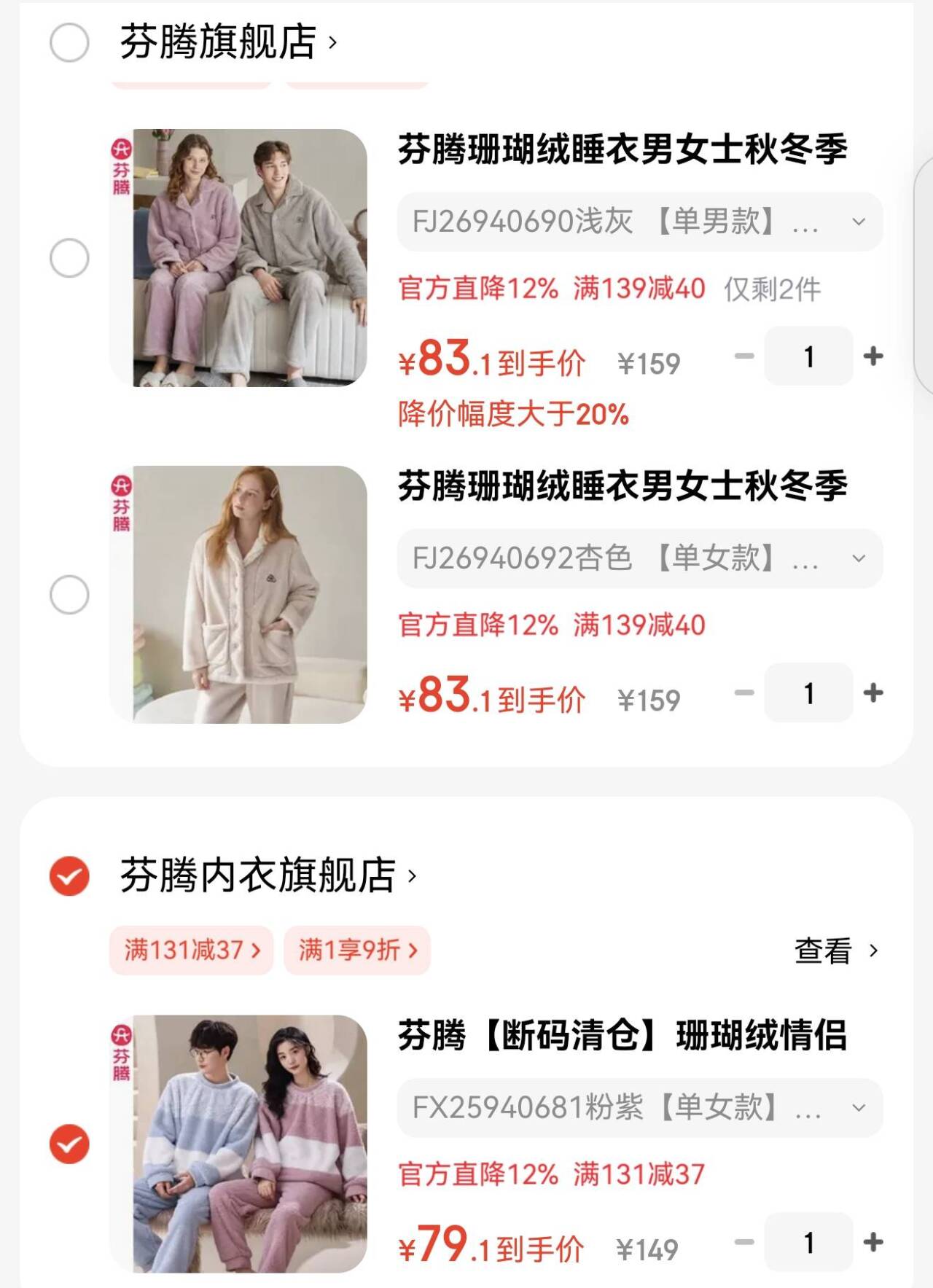Open the 满1享9折 discount chip

pos(357,951)
